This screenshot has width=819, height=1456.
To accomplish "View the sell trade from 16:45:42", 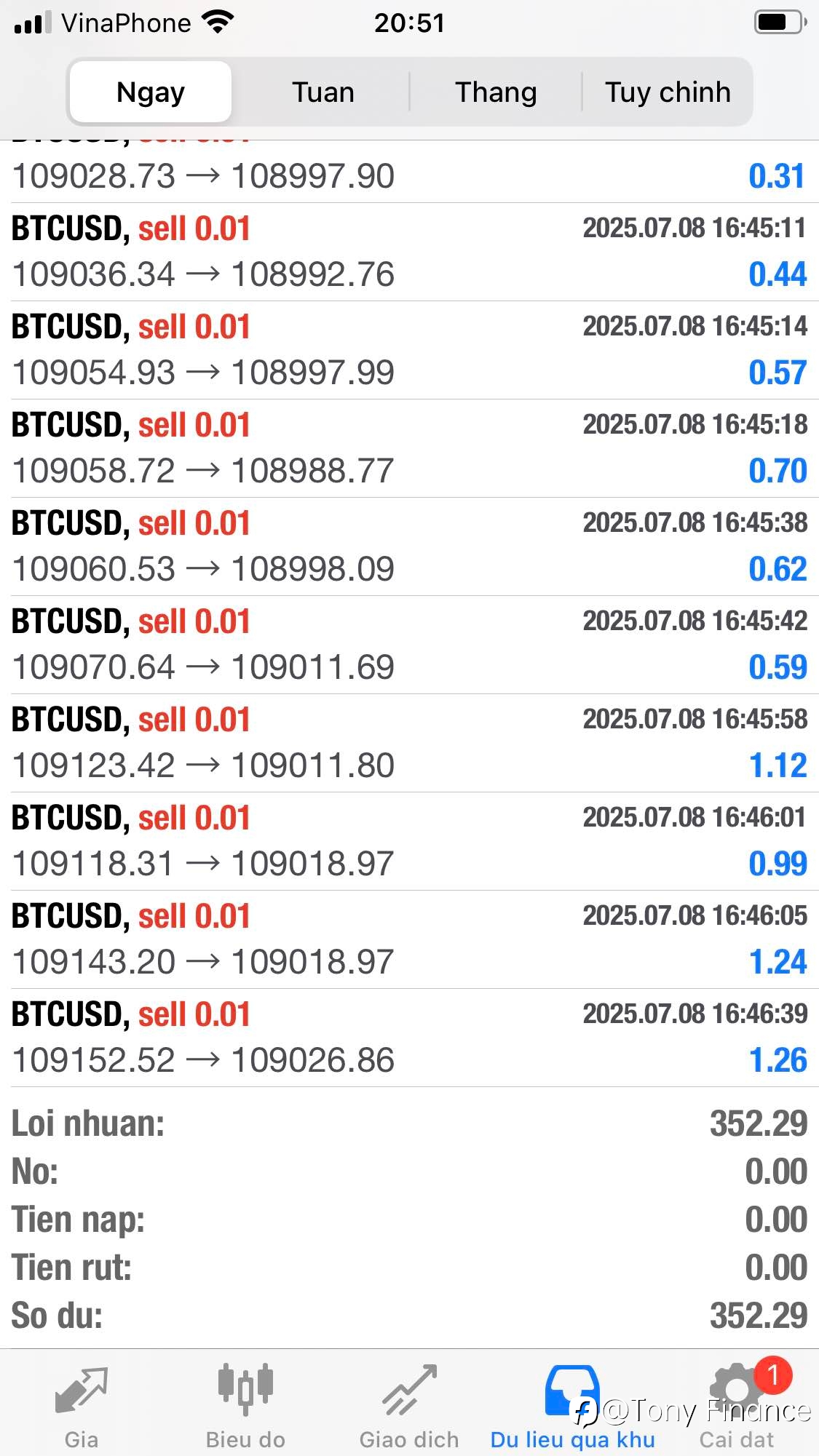I will tap(409, 645).
